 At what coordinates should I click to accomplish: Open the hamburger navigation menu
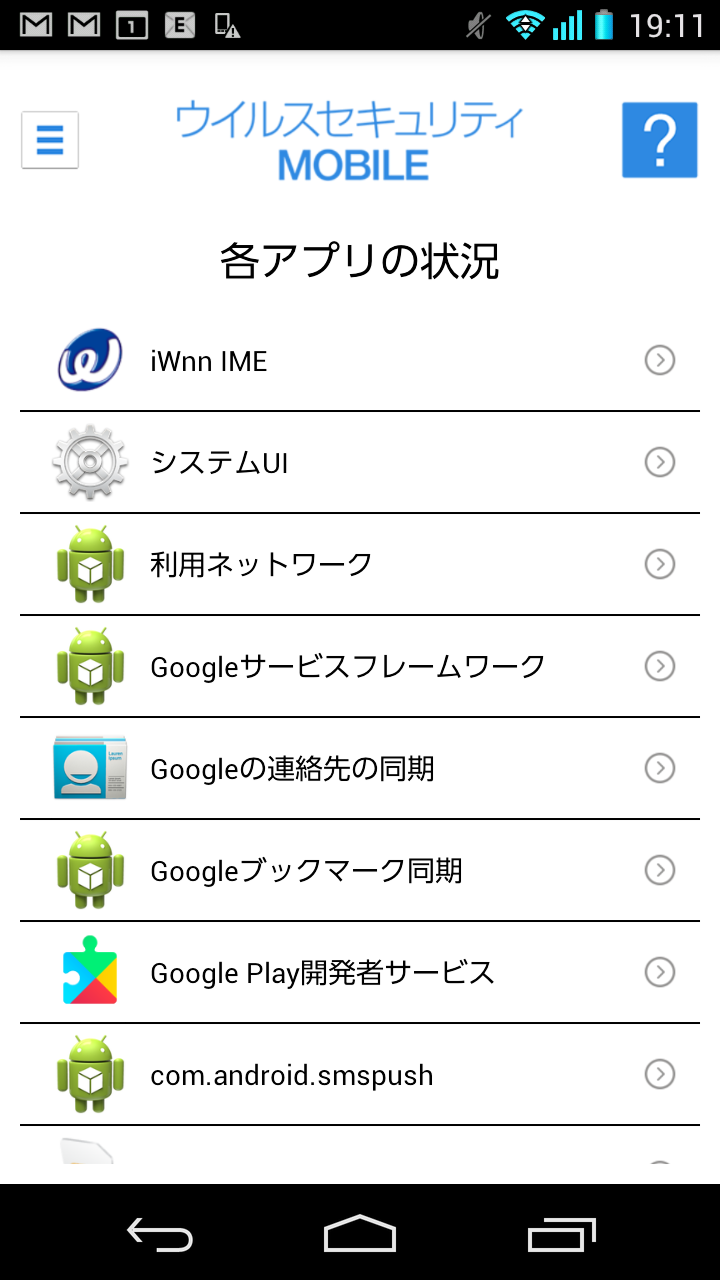click(x=49, y=140)
